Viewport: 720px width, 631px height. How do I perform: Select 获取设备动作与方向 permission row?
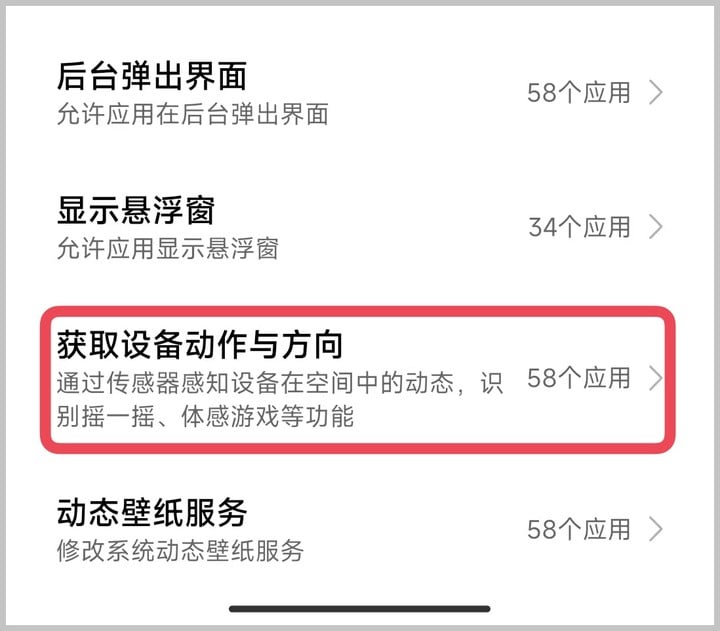[x=360, y=378]
